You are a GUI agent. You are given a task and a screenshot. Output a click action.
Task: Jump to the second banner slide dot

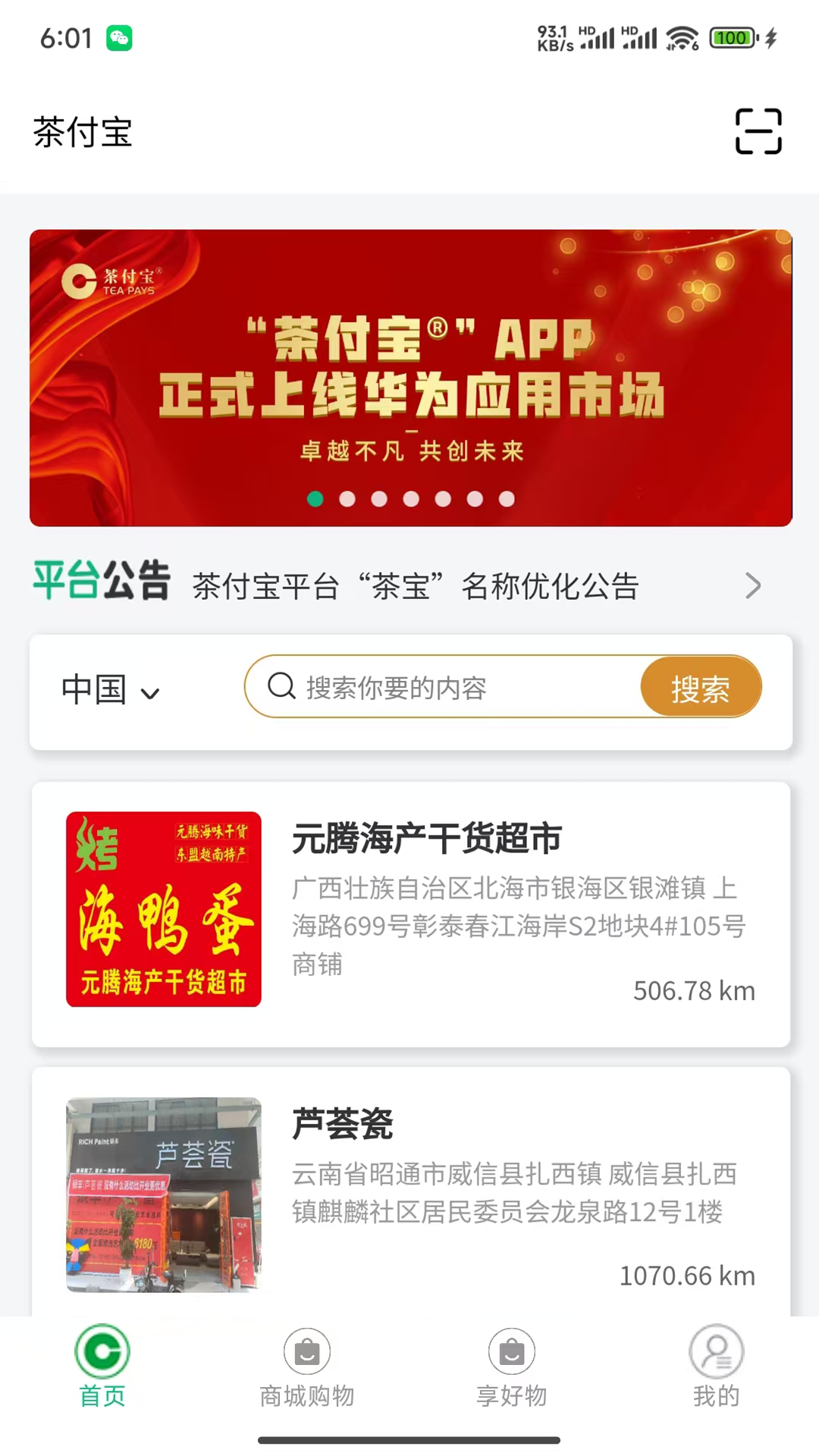(347, 499)
